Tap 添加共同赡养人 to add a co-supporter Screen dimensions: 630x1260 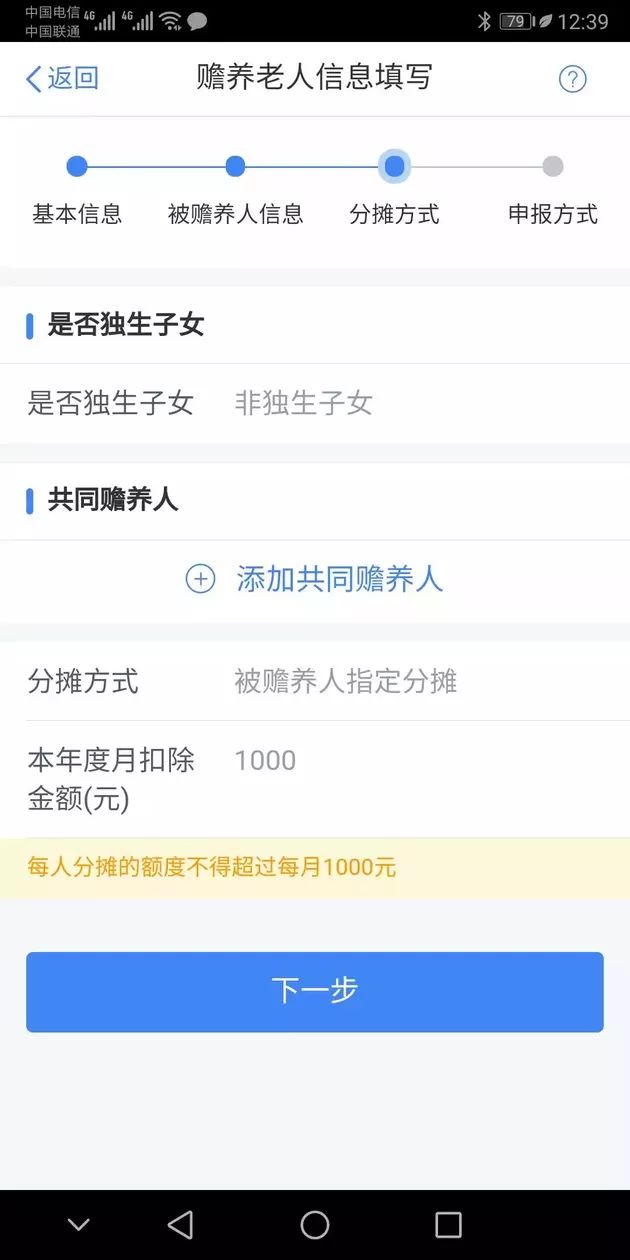point(315,579)
